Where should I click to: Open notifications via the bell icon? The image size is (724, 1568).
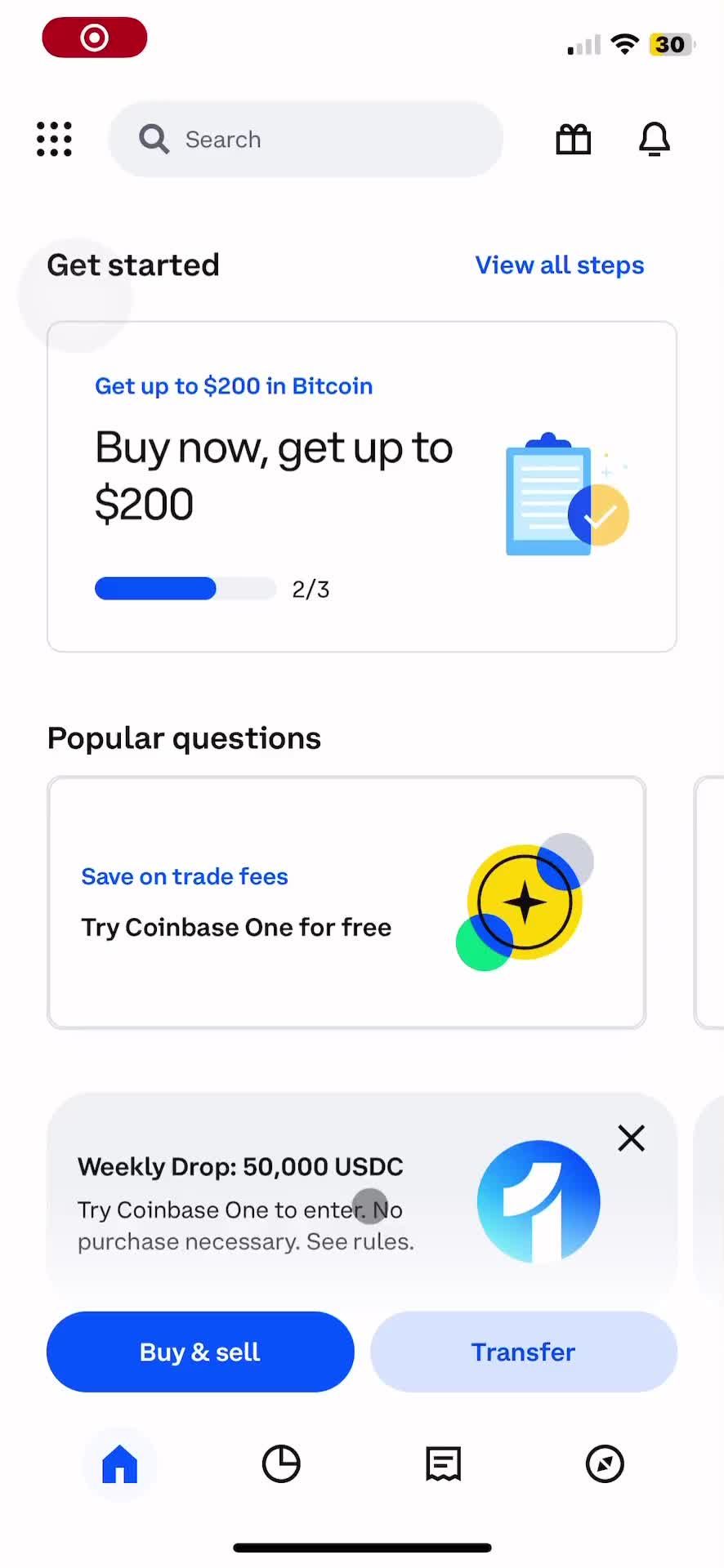[x=654, y=139]
